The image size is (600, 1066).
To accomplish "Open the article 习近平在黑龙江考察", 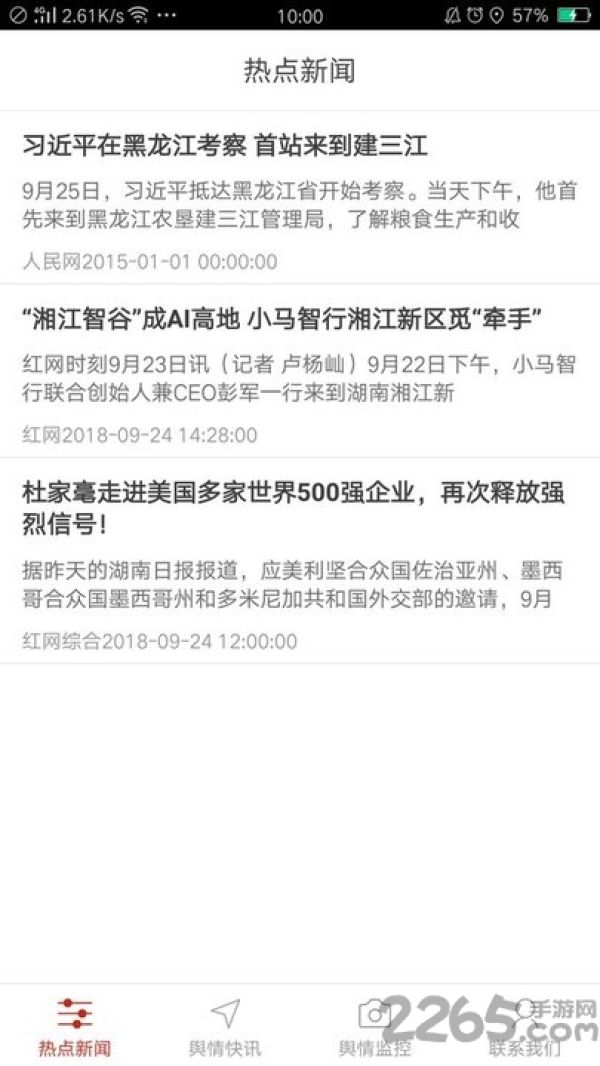I will point(300,198).
